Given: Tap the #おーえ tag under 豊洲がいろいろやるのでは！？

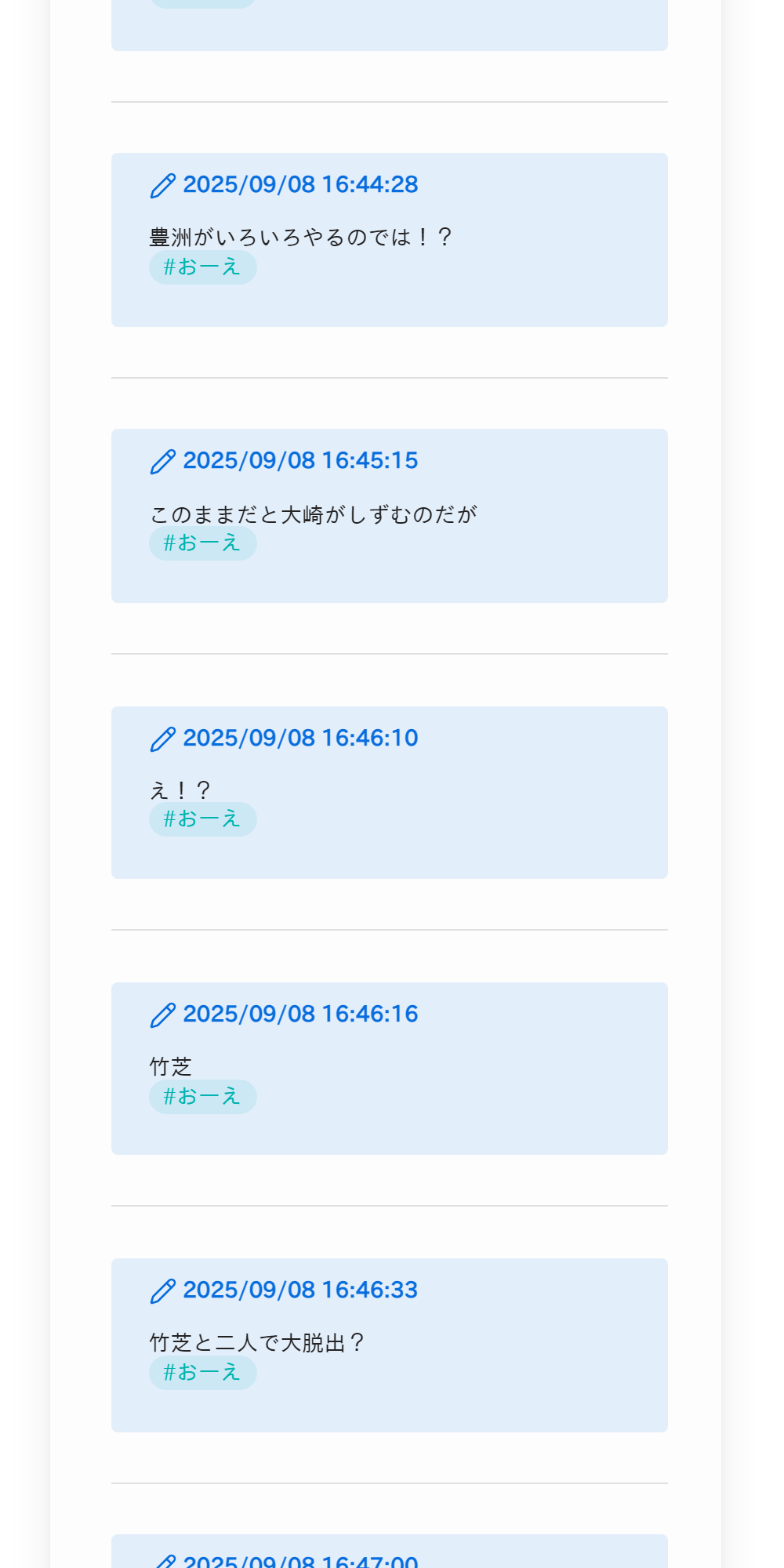Looking at the screenshot, I should pyautogui.click(x=203, y=267).
